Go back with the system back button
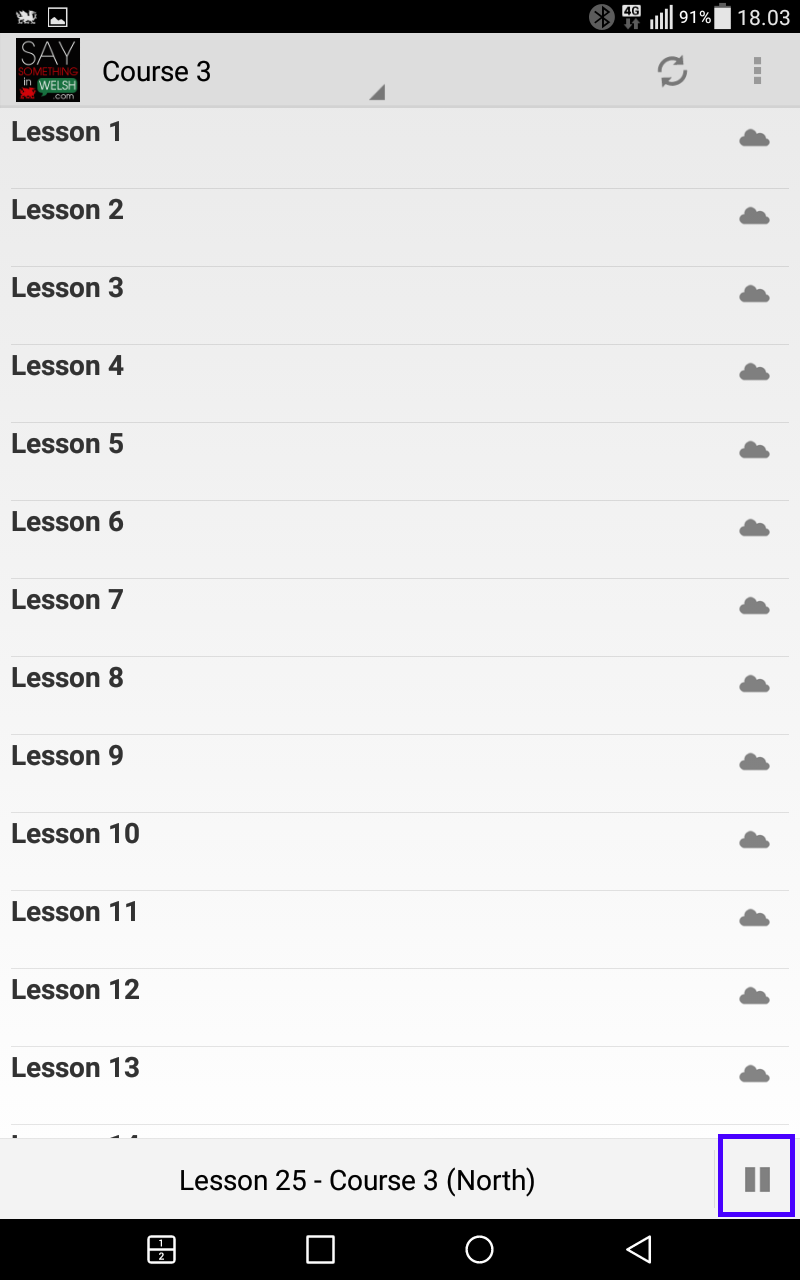 click(x=638, y=1249)
